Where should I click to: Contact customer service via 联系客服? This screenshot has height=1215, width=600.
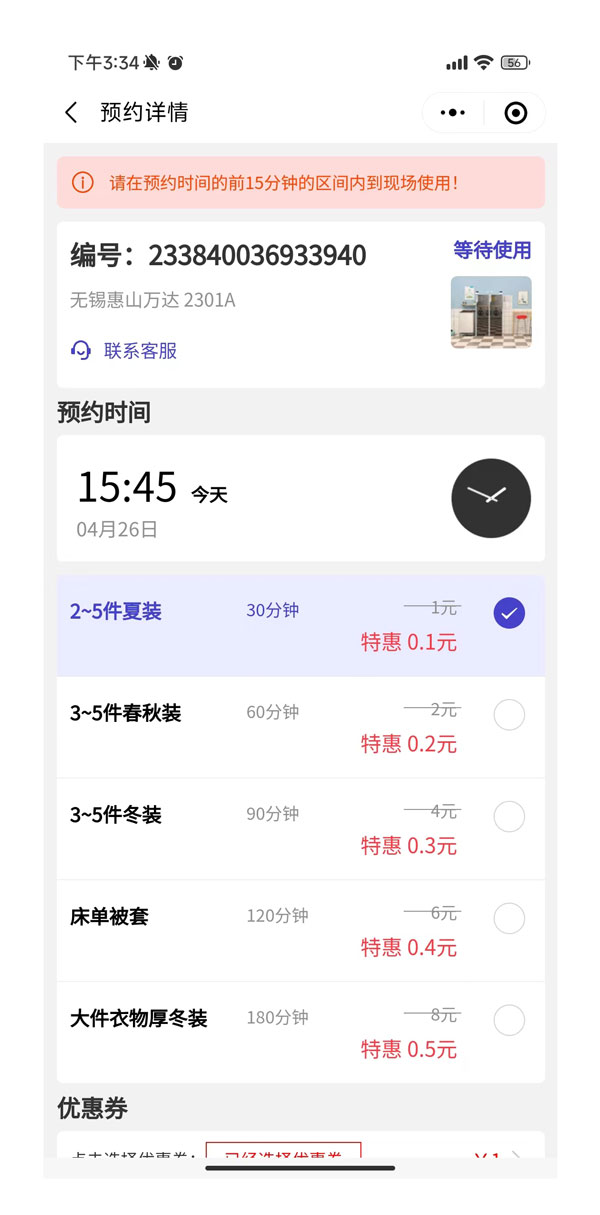pyautogui.click(x=124, y=351)
